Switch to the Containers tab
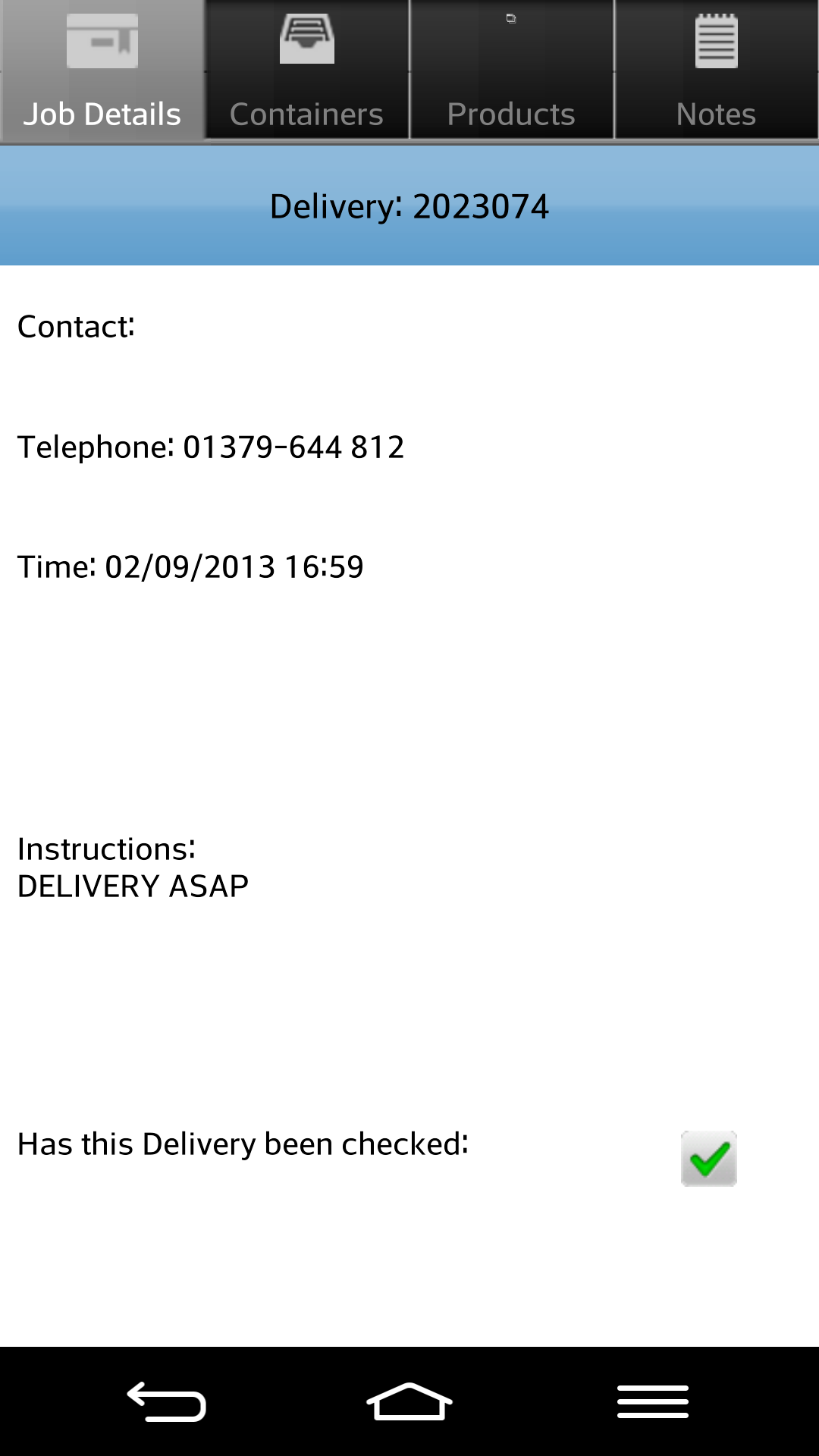The width and height of the screenshot is (819, 1456). pos(307,70)
